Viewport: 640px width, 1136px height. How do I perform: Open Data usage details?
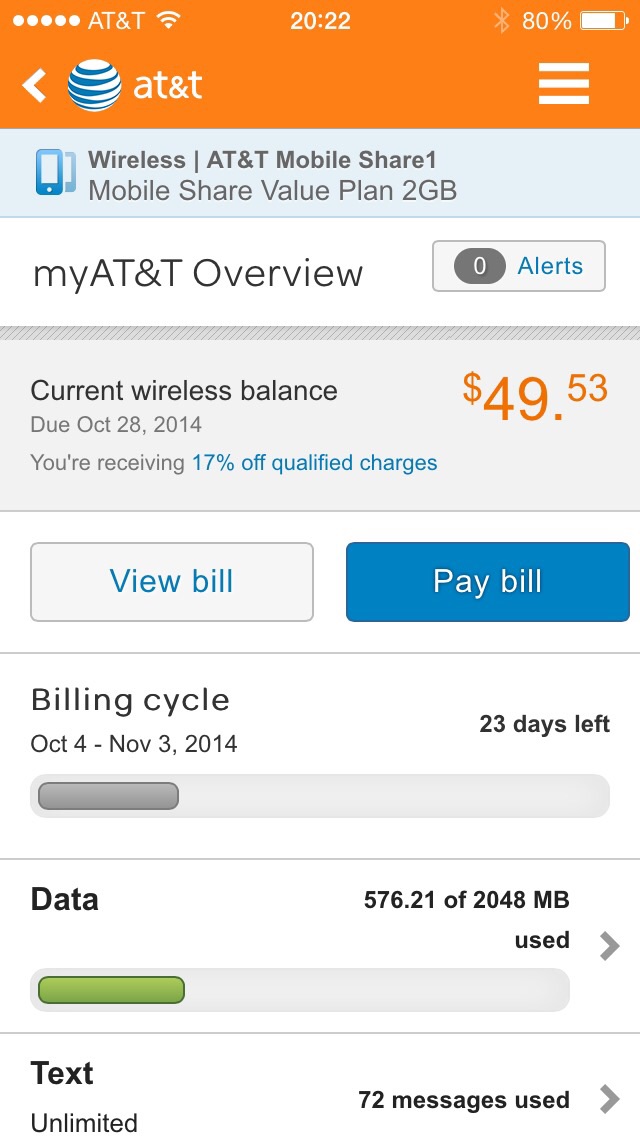(x=609, y=945)
